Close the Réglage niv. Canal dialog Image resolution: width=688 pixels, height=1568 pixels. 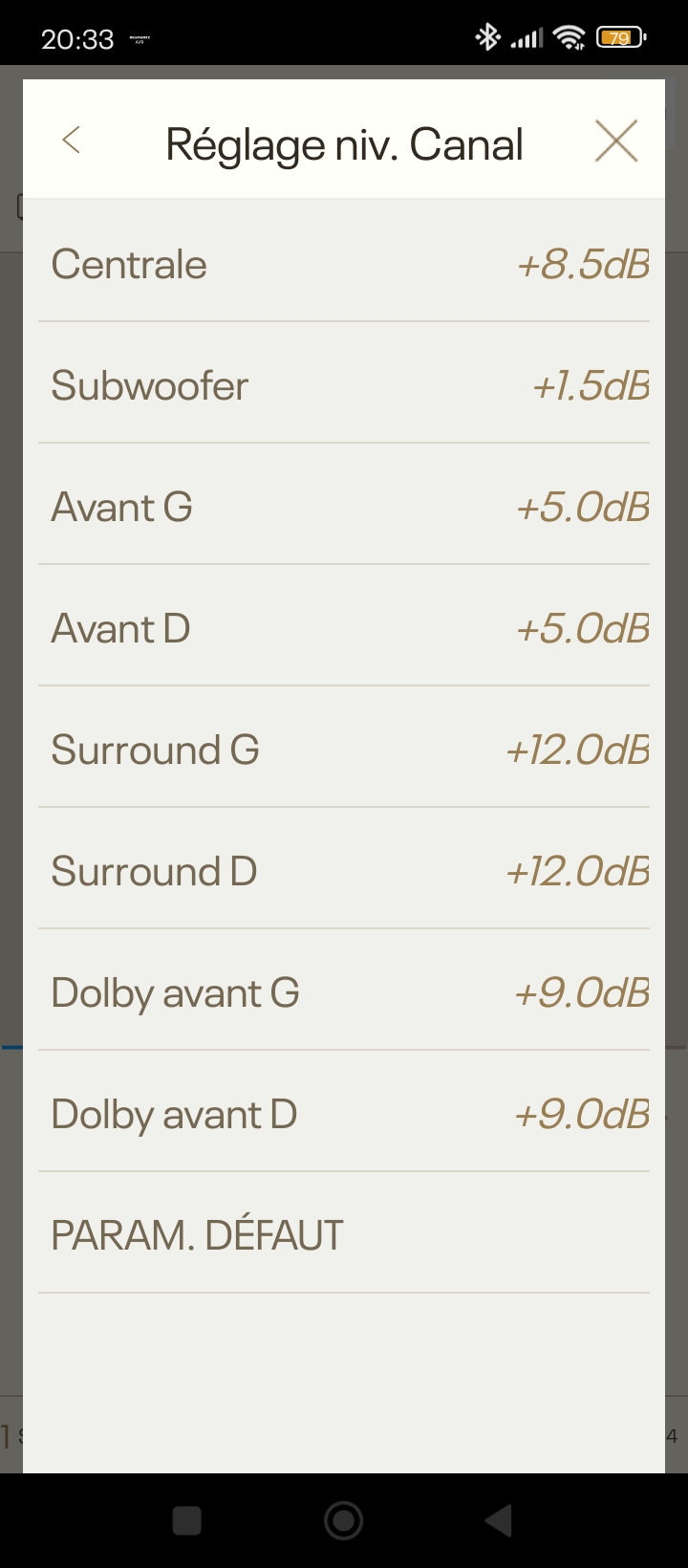coord(615,142)
